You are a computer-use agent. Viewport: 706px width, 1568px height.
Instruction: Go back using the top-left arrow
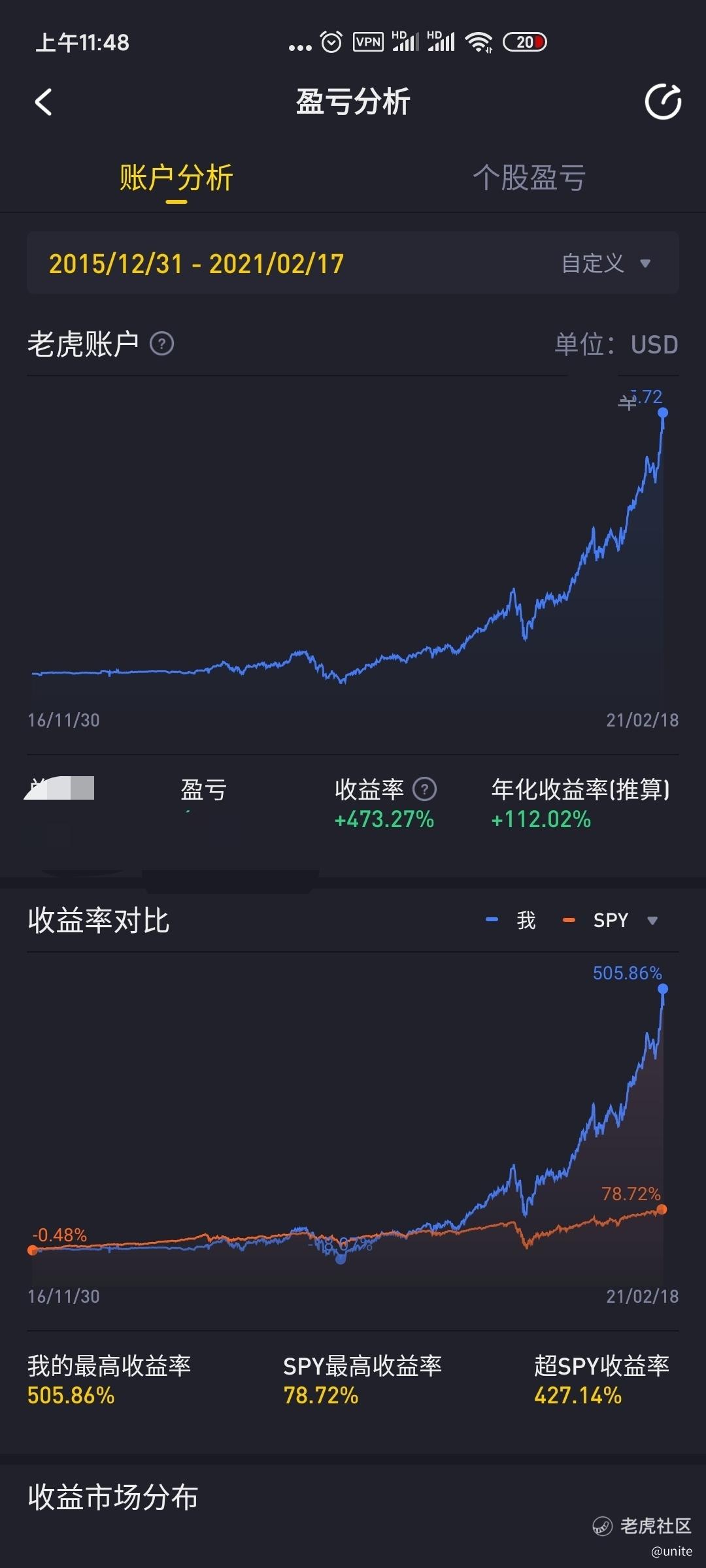point(43,103)
